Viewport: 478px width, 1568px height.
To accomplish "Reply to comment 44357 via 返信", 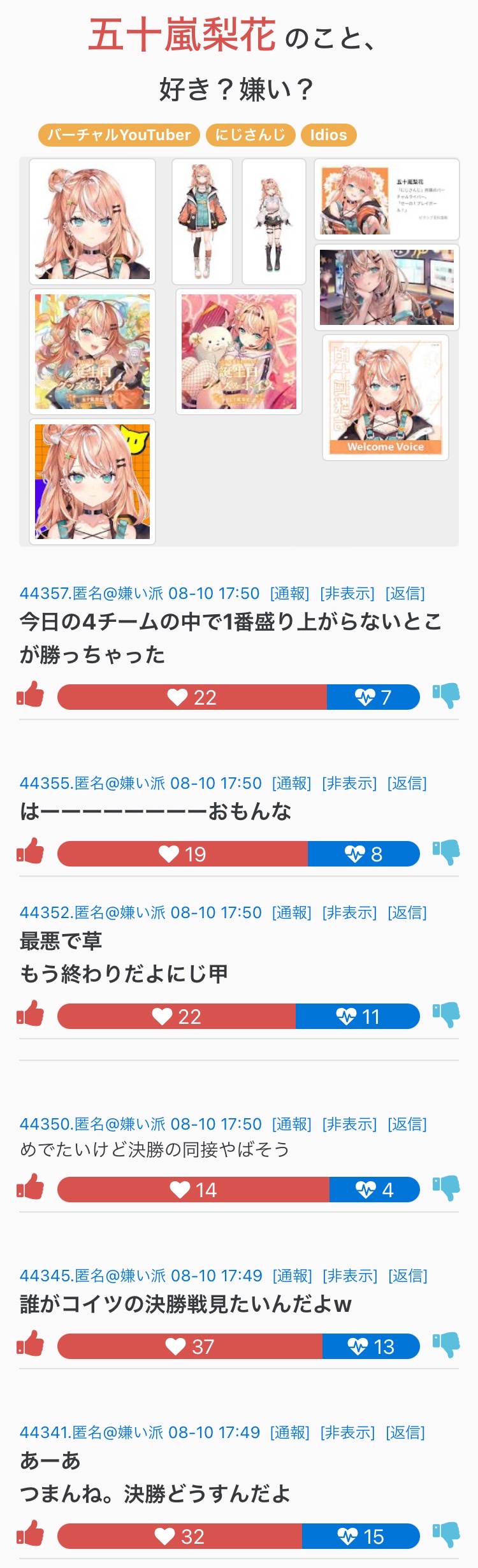I will [405, 593].
